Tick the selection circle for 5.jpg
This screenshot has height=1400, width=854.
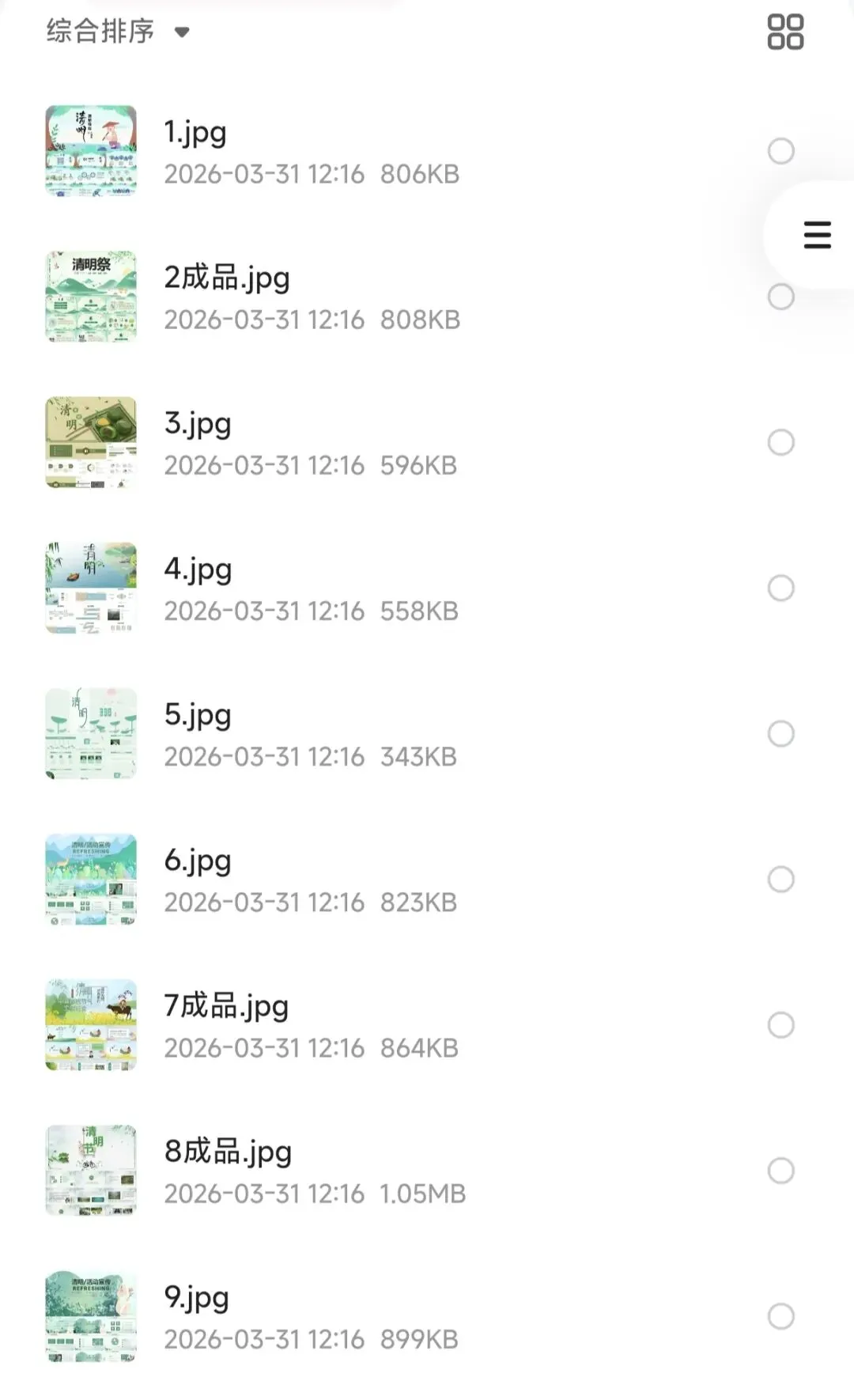[780, 733]
